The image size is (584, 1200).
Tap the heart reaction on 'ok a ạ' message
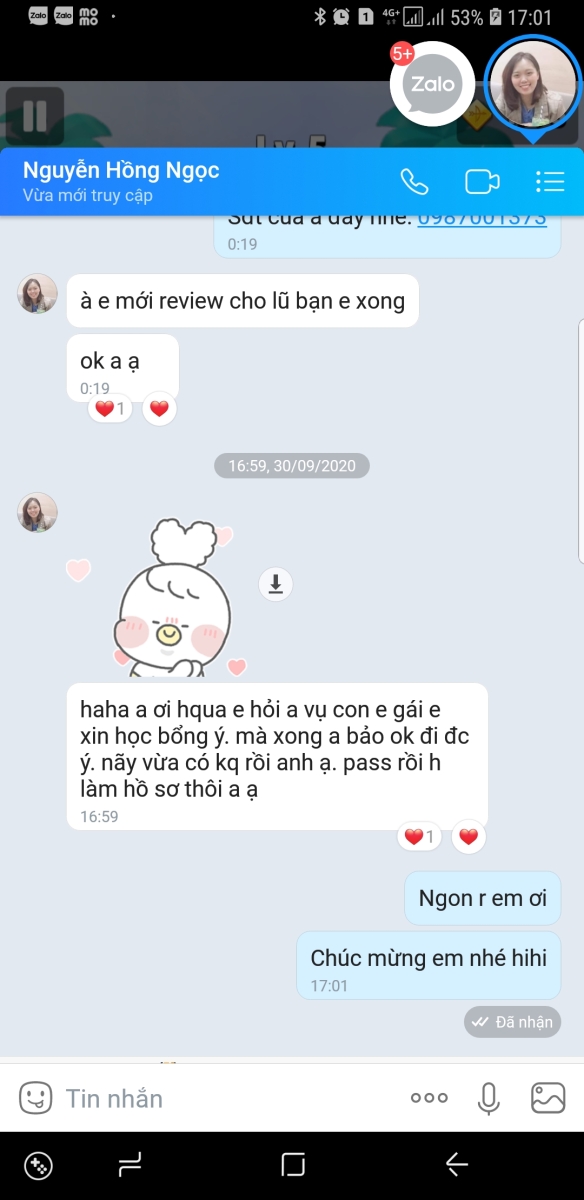click(x=159, y=409)
